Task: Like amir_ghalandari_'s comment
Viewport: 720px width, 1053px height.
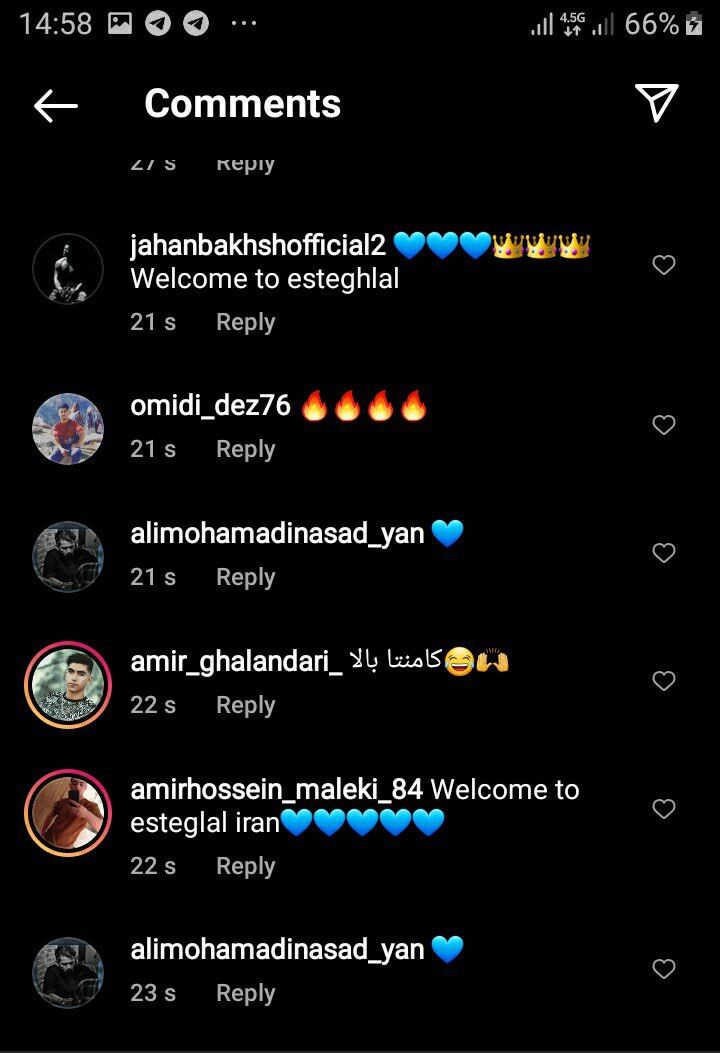Action: coord(664,681)
